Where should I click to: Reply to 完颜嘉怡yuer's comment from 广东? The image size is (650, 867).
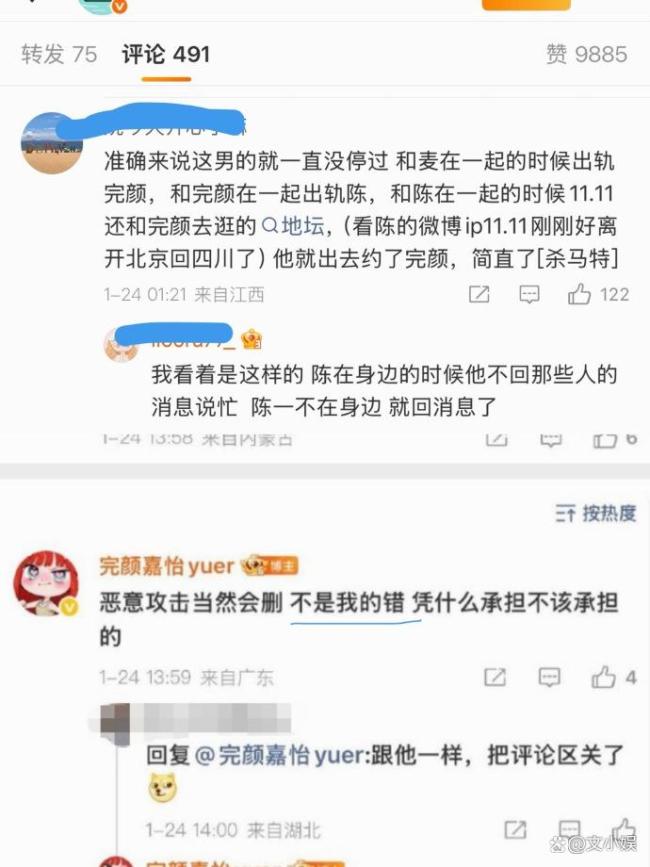tap(549, 677)
